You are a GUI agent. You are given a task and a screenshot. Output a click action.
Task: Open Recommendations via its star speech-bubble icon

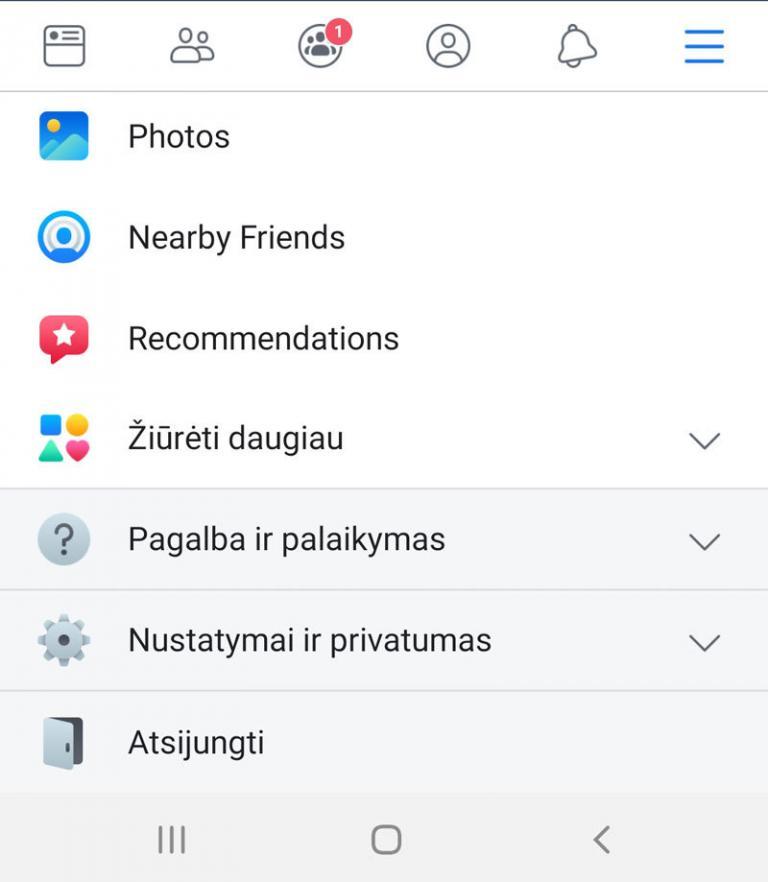pyautogui.click(x=64, y=337)
